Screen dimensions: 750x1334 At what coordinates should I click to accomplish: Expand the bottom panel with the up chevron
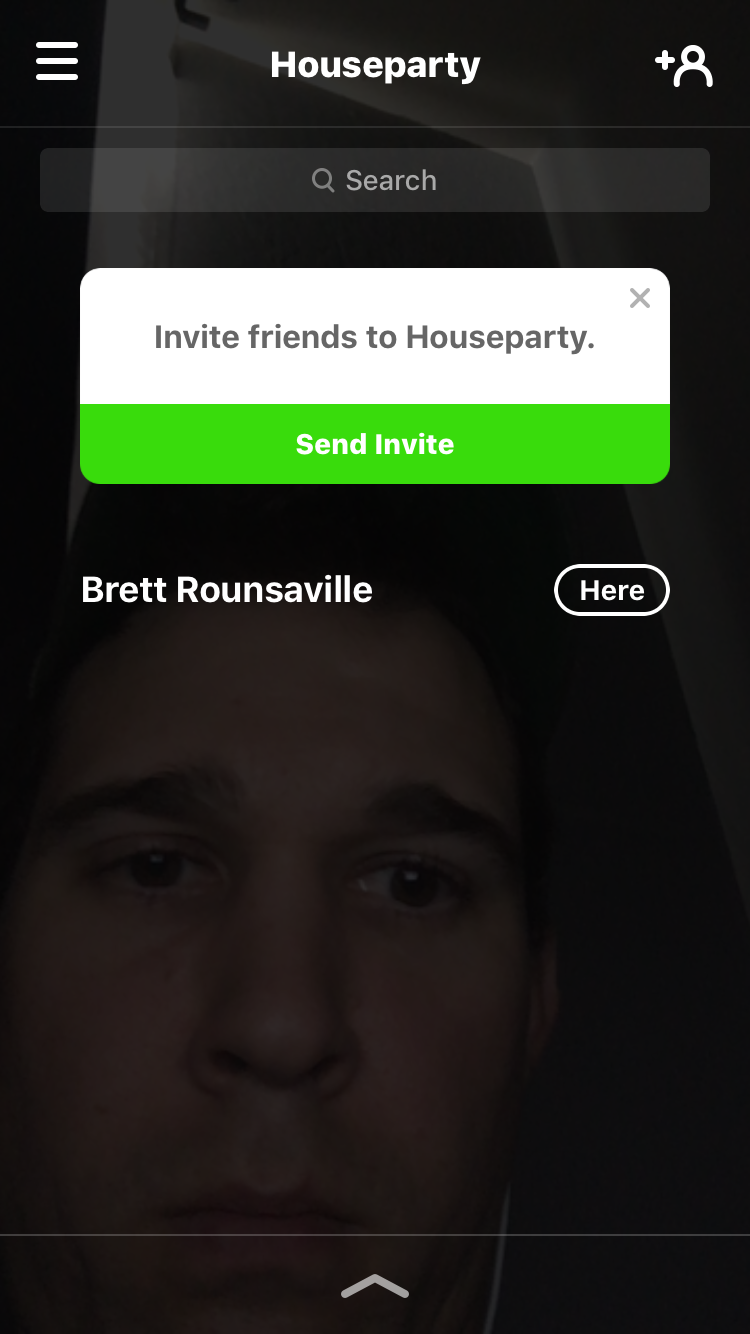coord(375,1286)
